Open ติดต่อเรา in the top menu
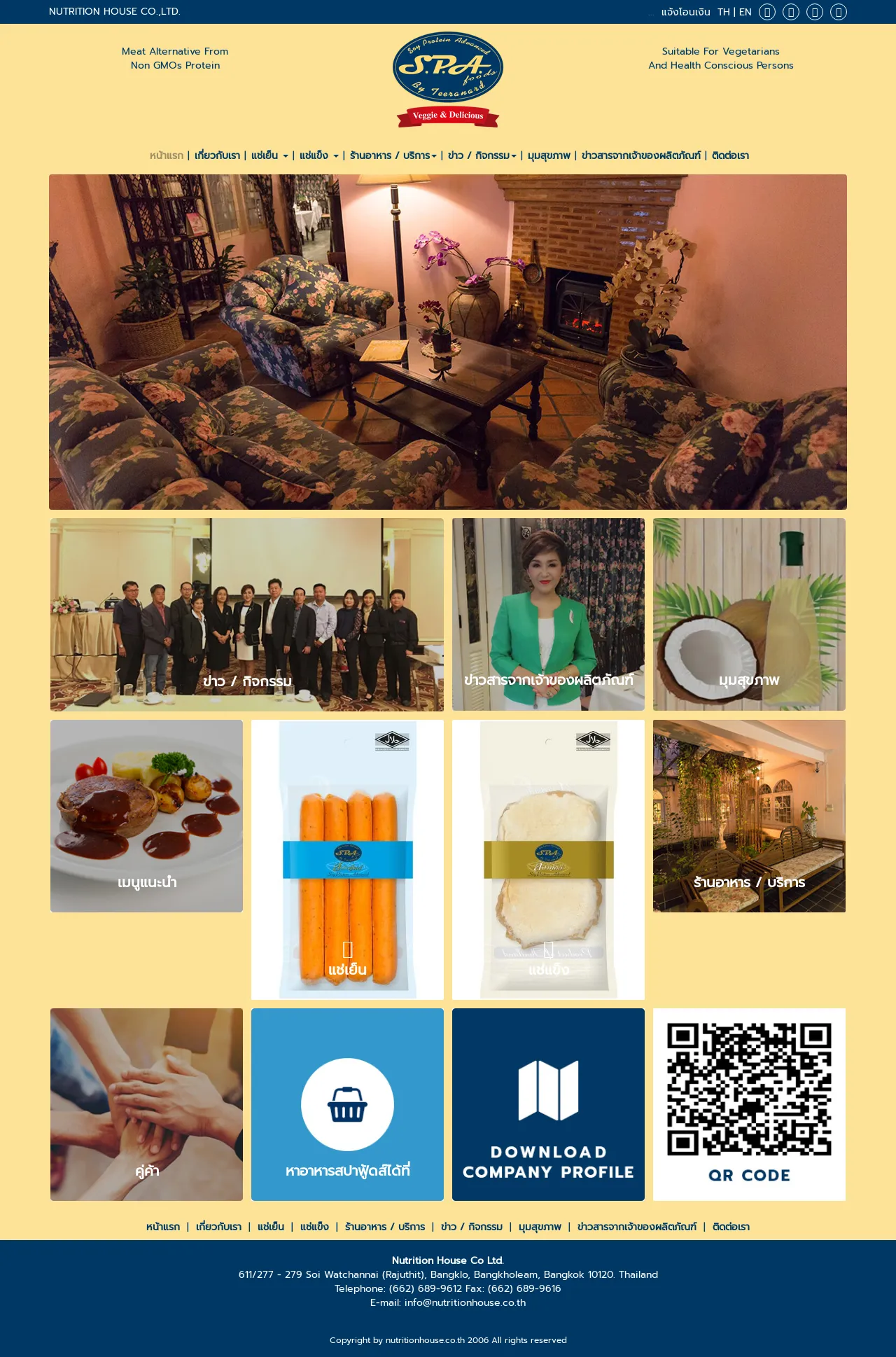Image resolution: width=896 pixels, height=1357 pixels. pyautogui.click(x=730, y=155)
